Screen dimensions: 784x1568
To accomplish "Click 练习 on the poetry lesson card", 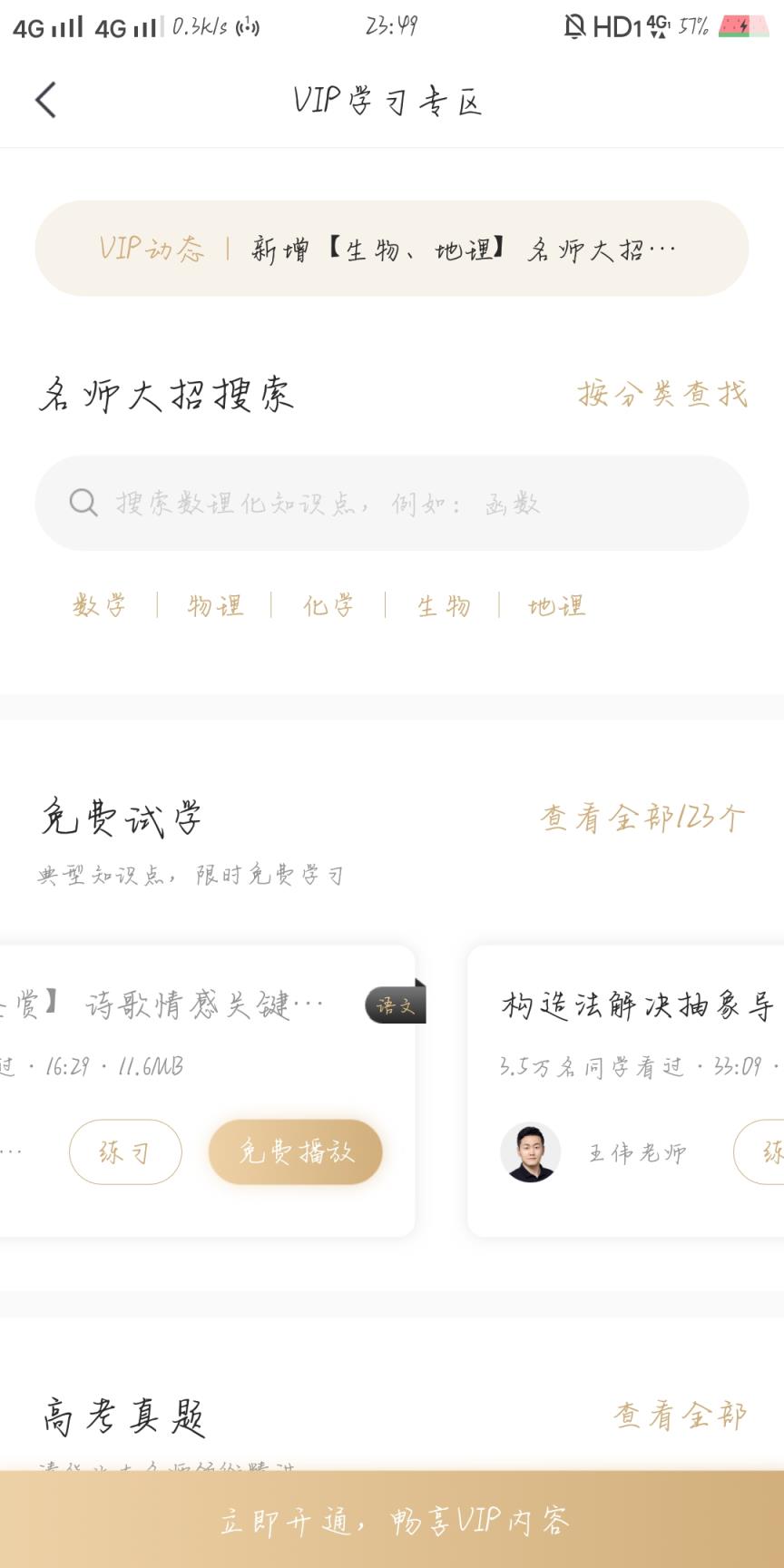I will [x=125, y=1151].
